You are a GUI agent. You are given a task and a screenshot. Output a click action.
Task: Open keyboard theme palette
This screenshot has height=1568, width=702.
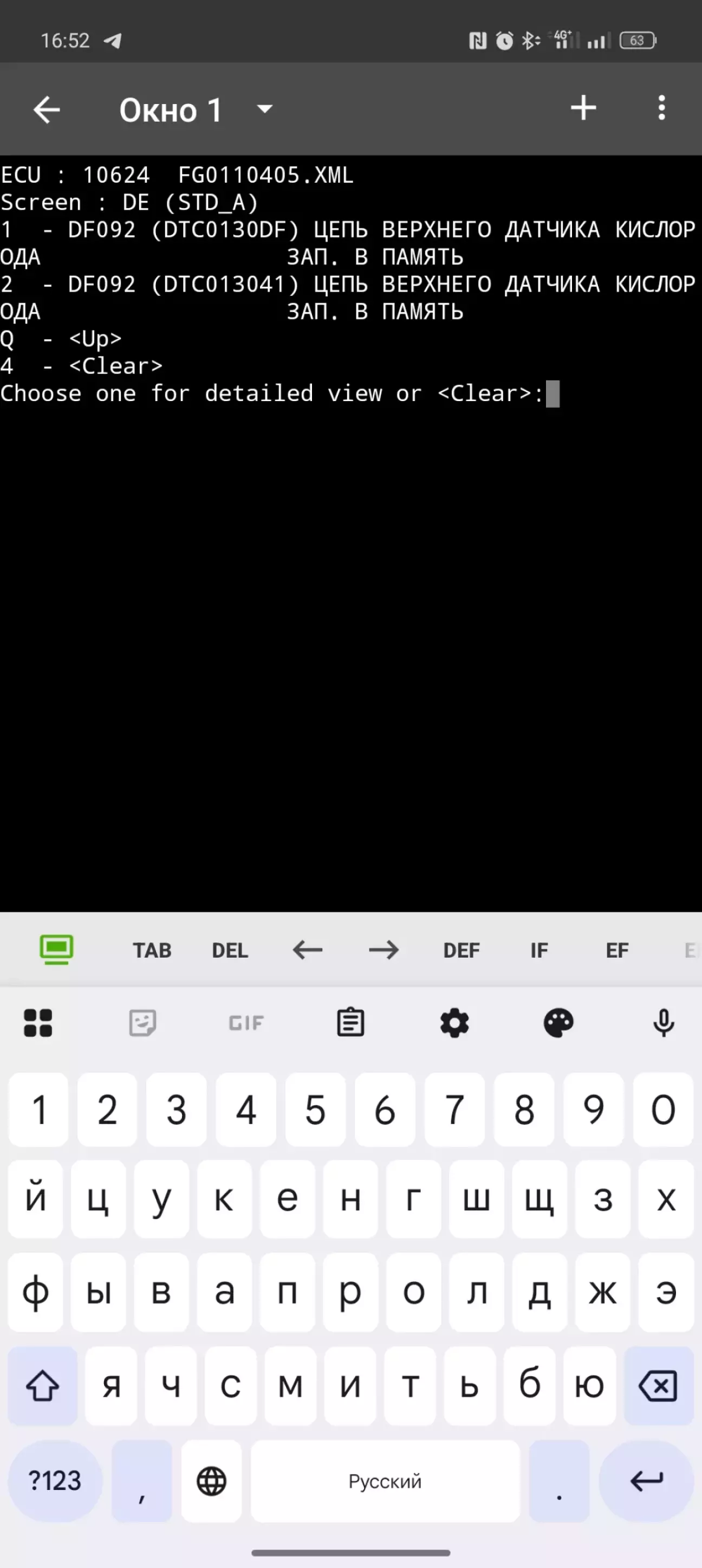(x=558, y=1023)
